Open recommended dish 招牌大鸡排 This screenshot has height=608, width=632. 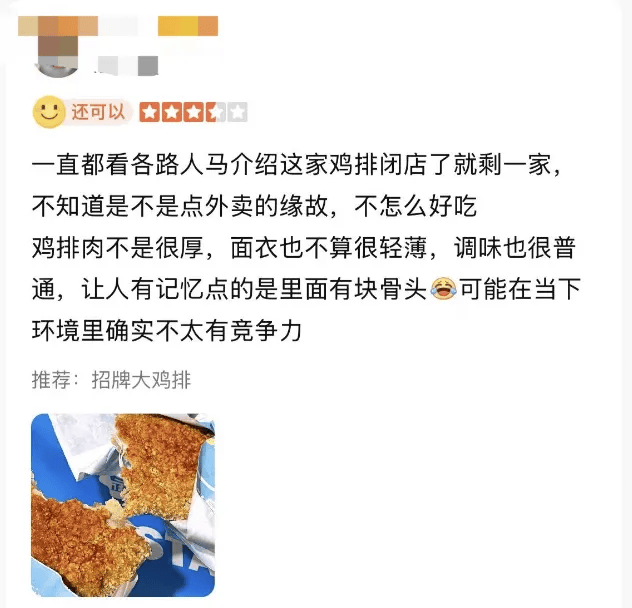pos(140,380)
